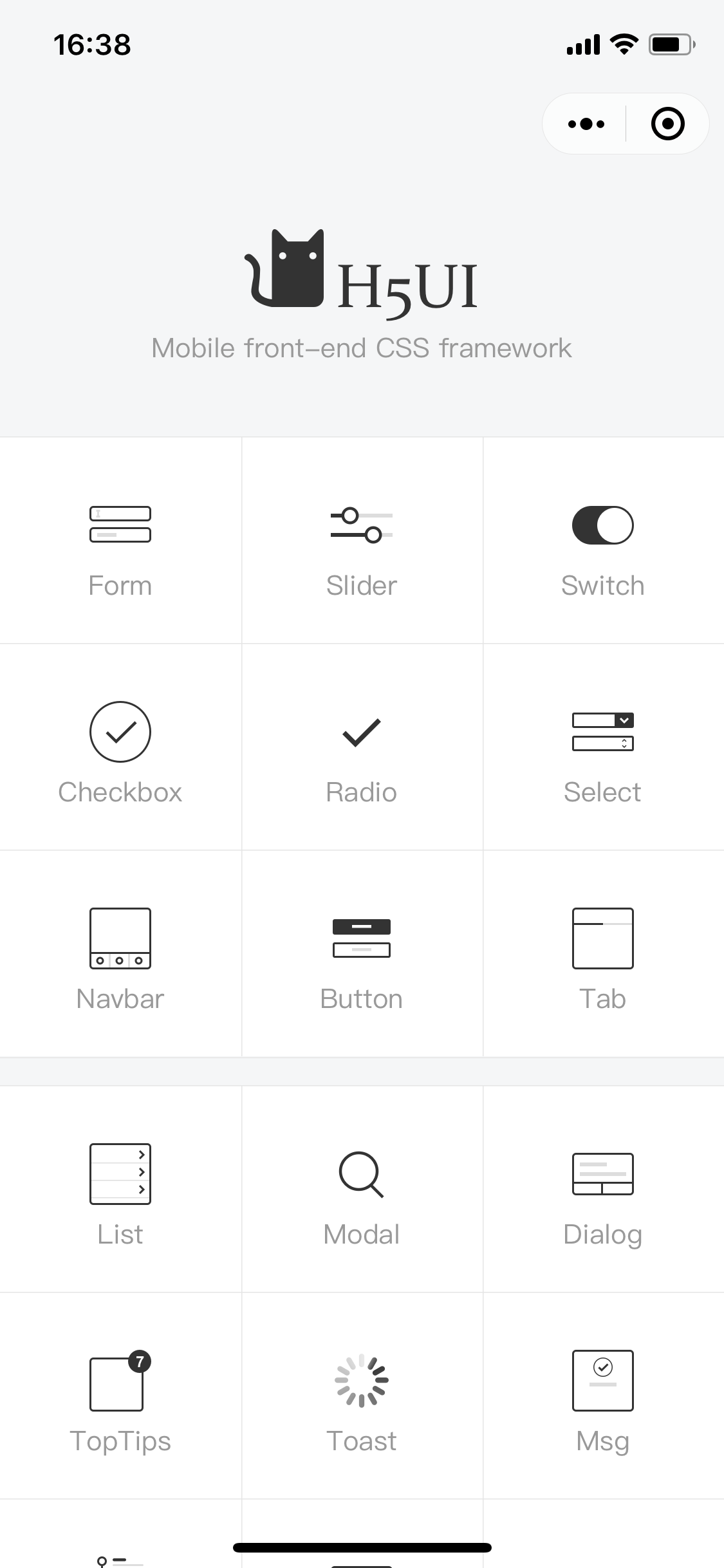Select the Radio grid item
724x1568 pixels.
point(362,747)
